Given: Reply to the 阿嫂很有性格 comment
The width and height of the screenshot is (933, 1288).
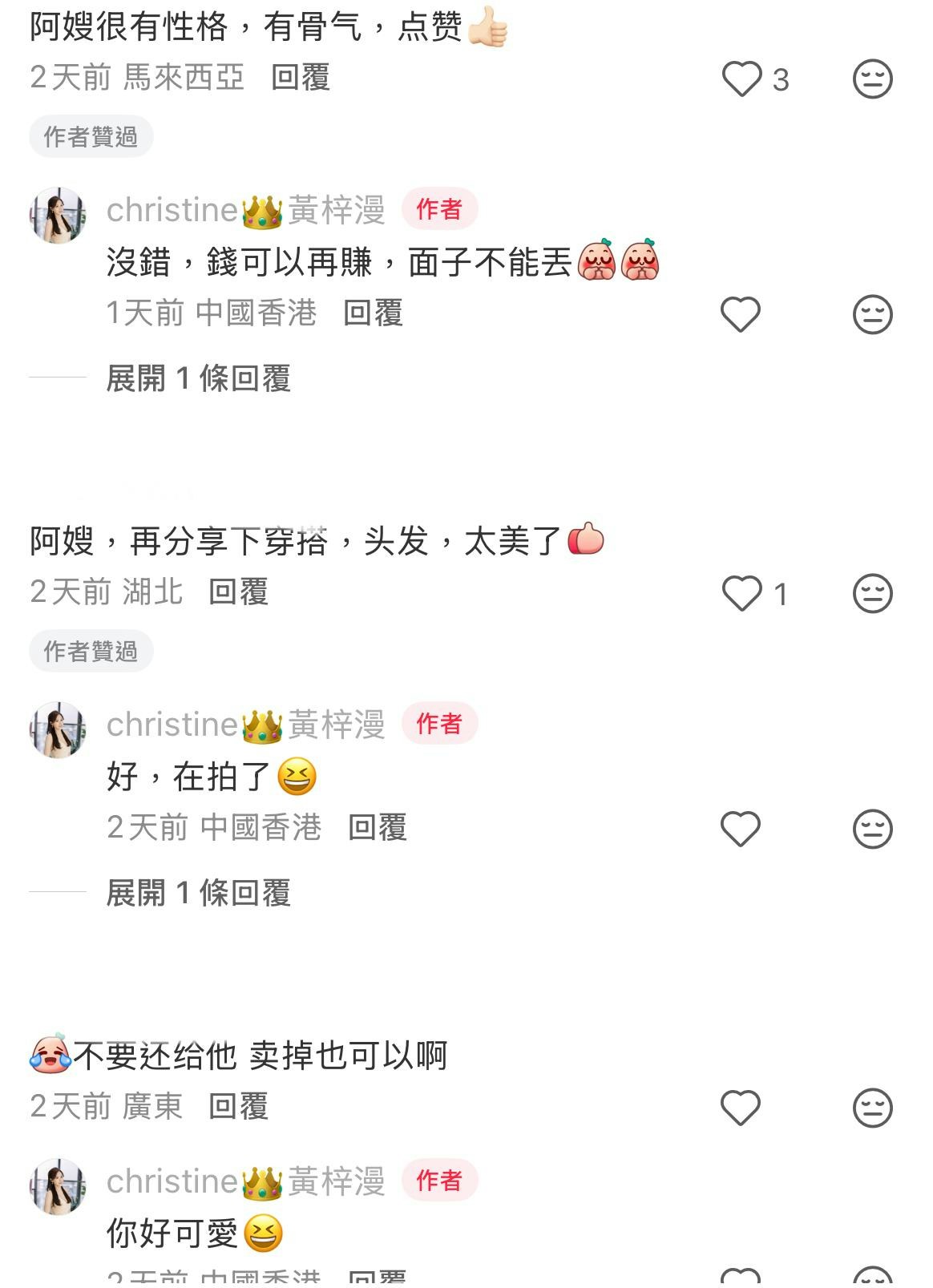Looking at the screenshot, I should [301, 78].
